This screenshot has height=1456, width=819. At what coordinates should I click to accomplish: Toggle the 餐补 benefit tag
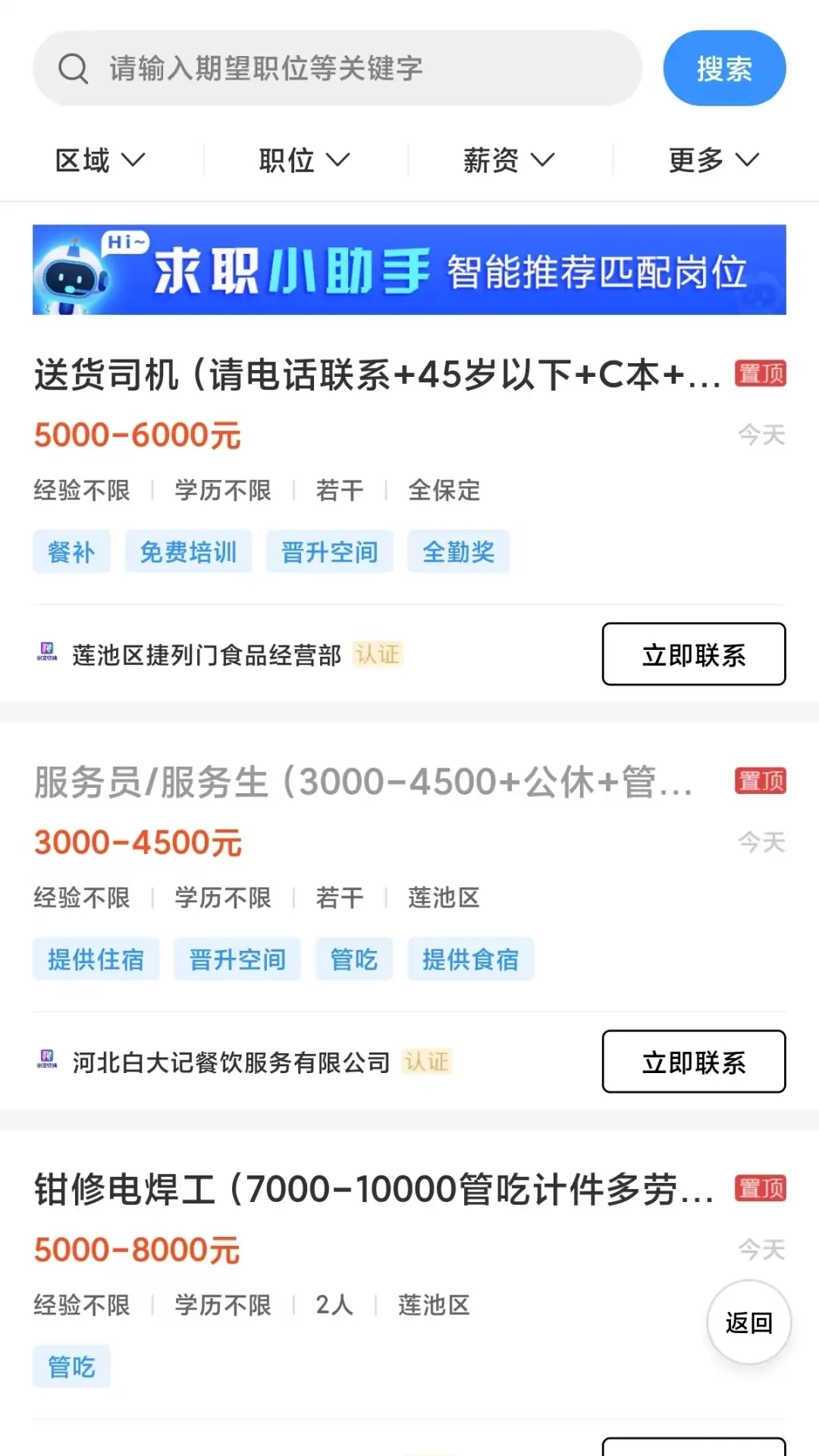coord(71,551)
